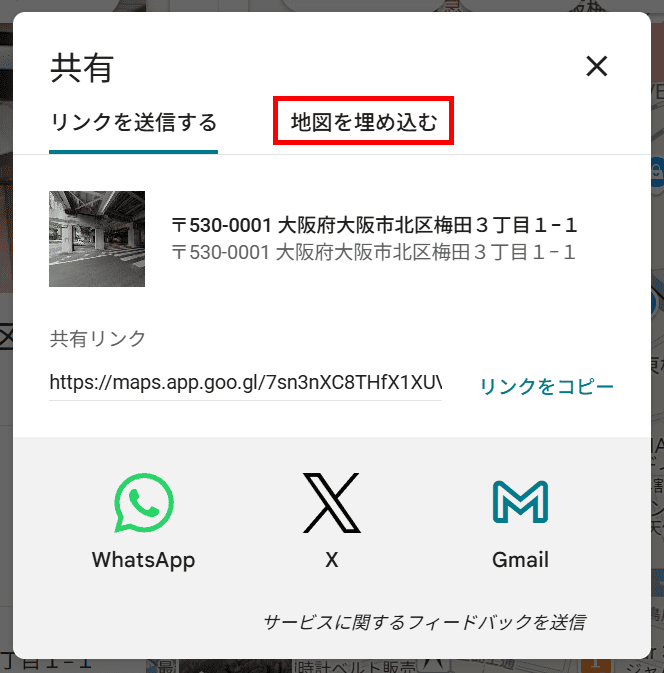Share the location on X
This screenshot has height=673, width=664.
click(332, 522)
